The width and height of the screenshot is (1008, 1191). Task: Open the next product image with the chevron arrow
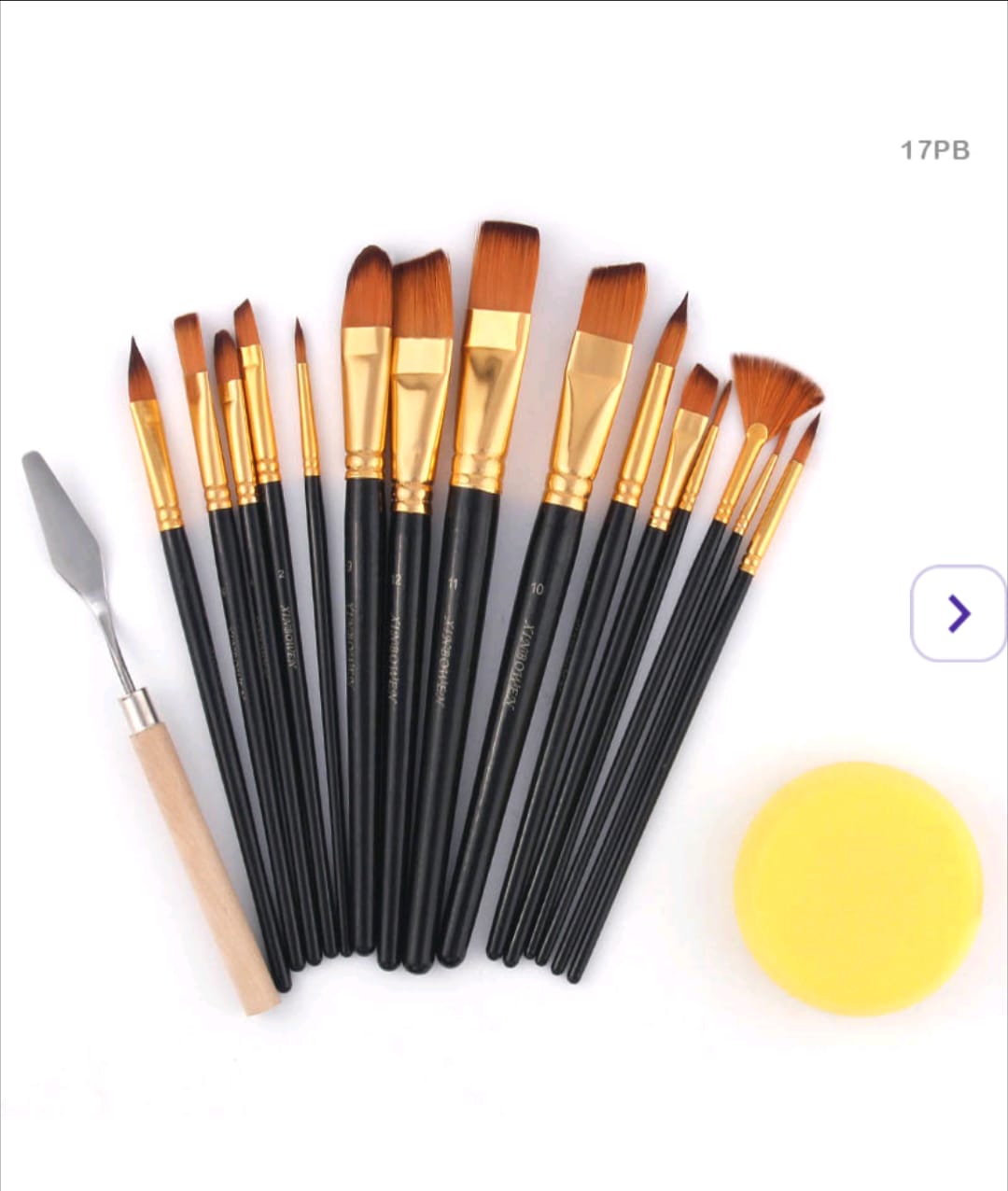[958, 613]
